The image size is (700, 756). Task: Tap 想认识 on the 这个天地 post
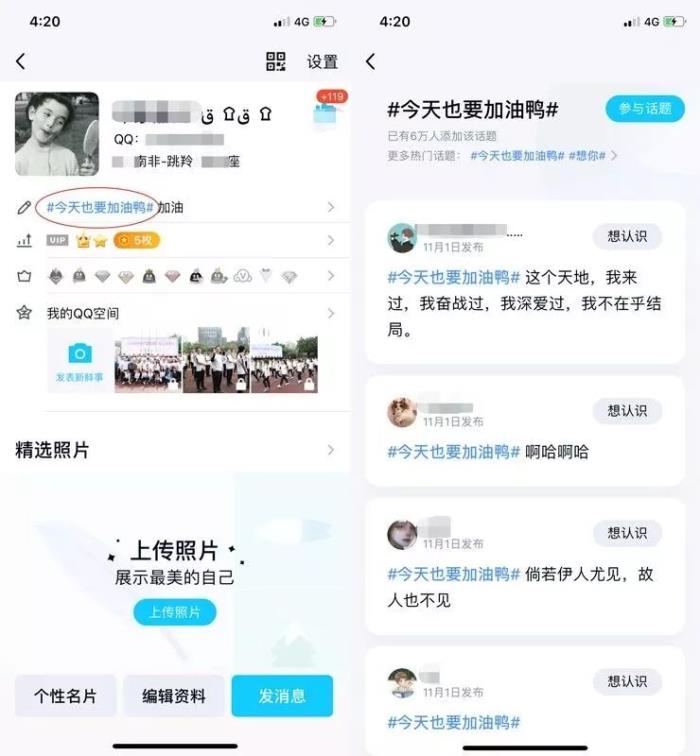[x=627, y=236]
